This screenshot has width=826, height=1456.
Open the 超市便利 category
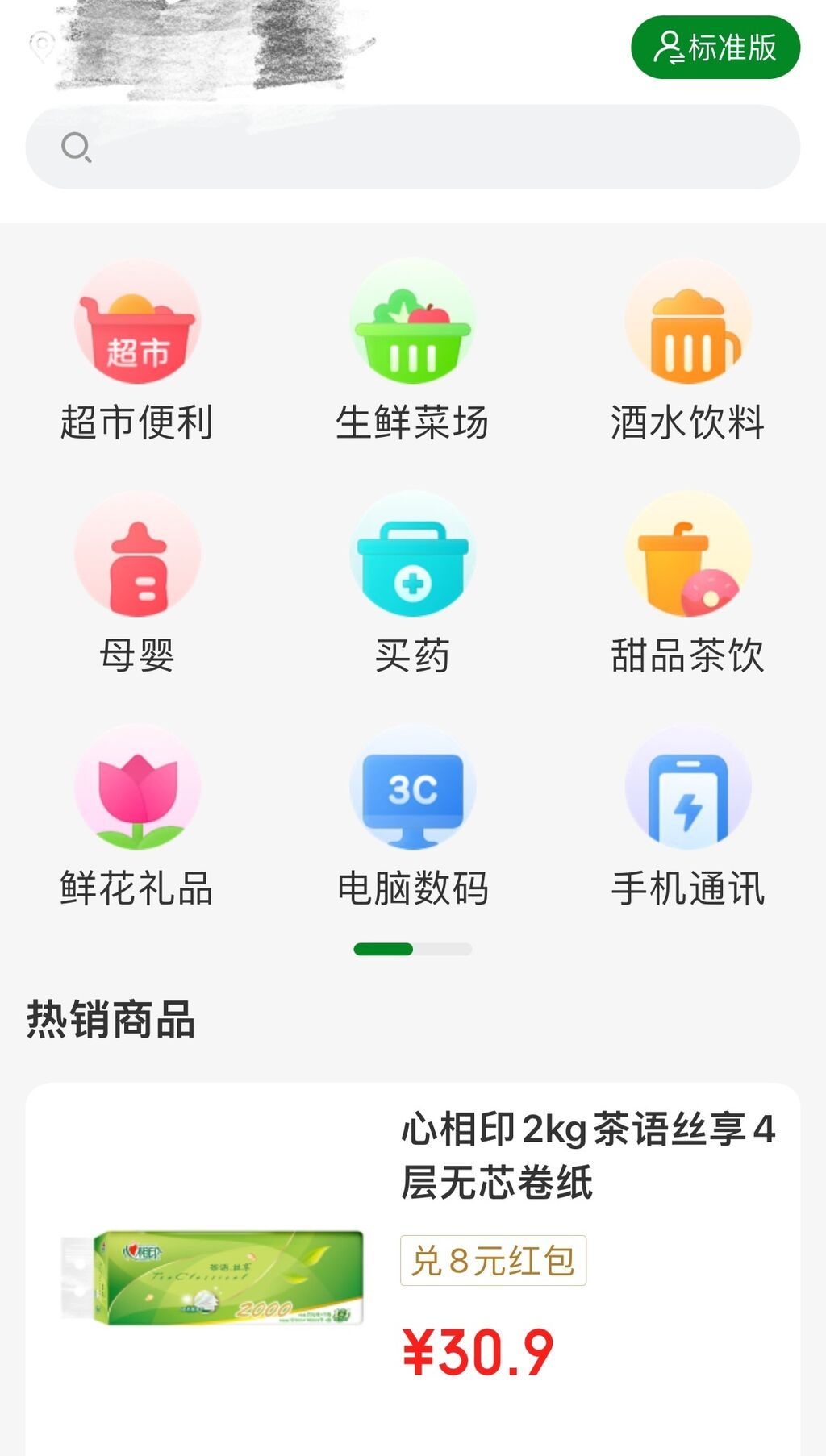pyautogui.click(x=137, y=351)
